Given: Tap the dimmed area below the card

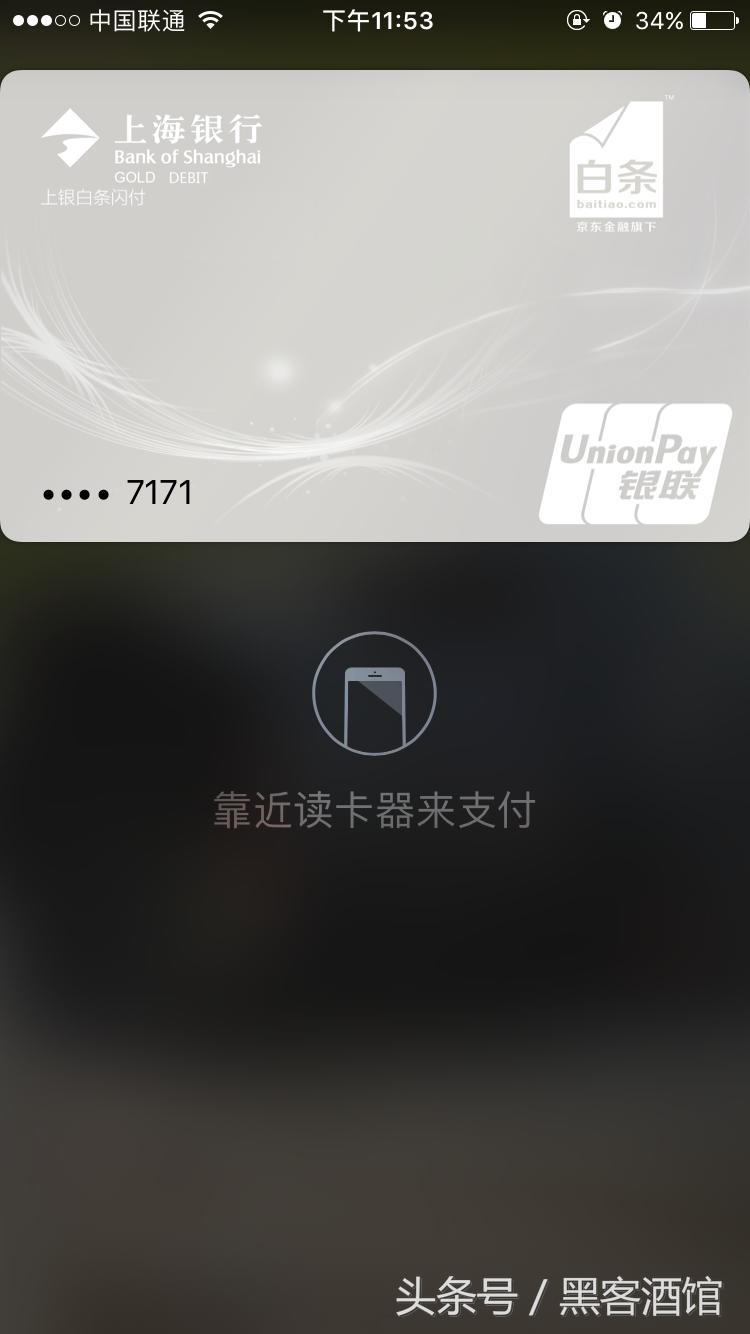Looking at the screenshot, I should pyautogui.click(x=375, y=1050).
